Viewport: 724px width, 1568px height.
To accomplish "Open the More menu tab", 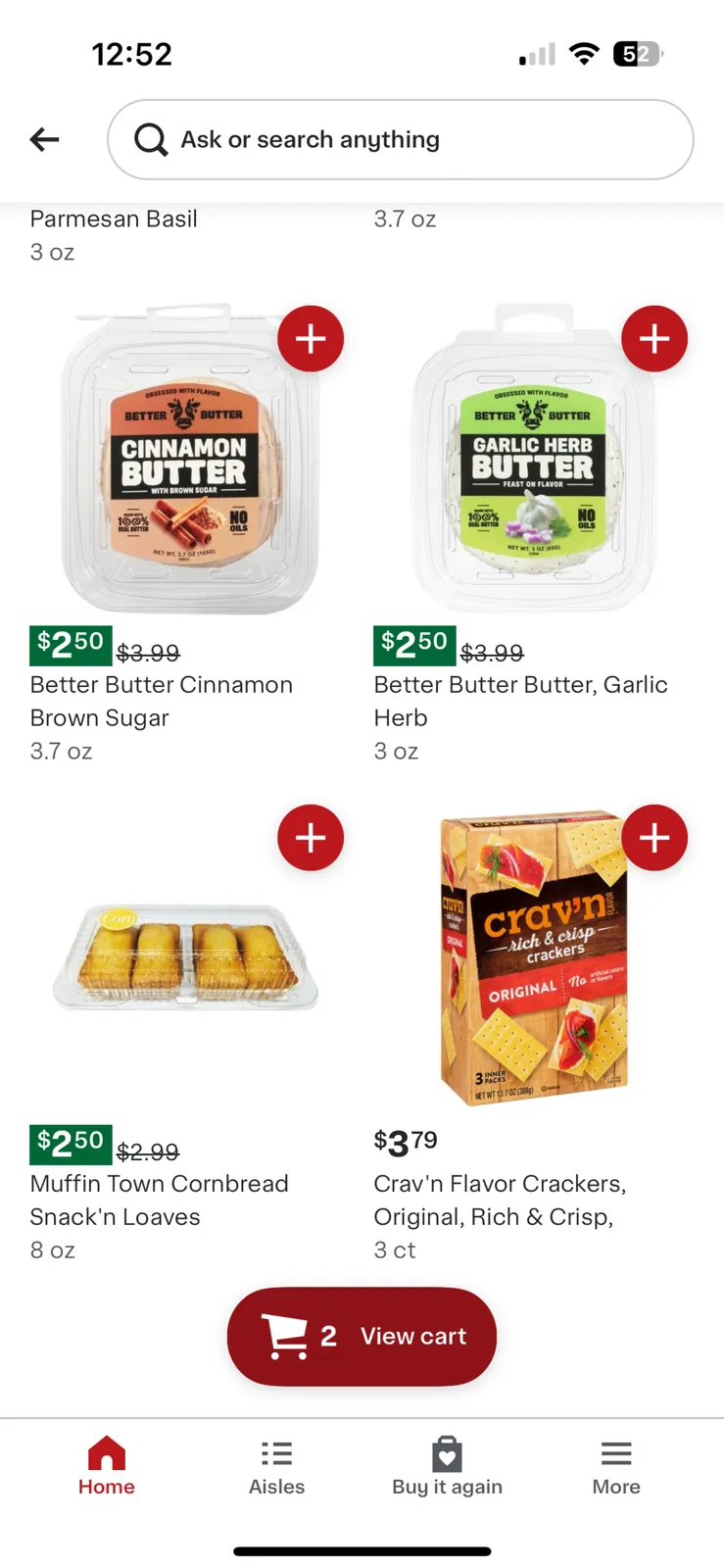I will (616, 1465).
